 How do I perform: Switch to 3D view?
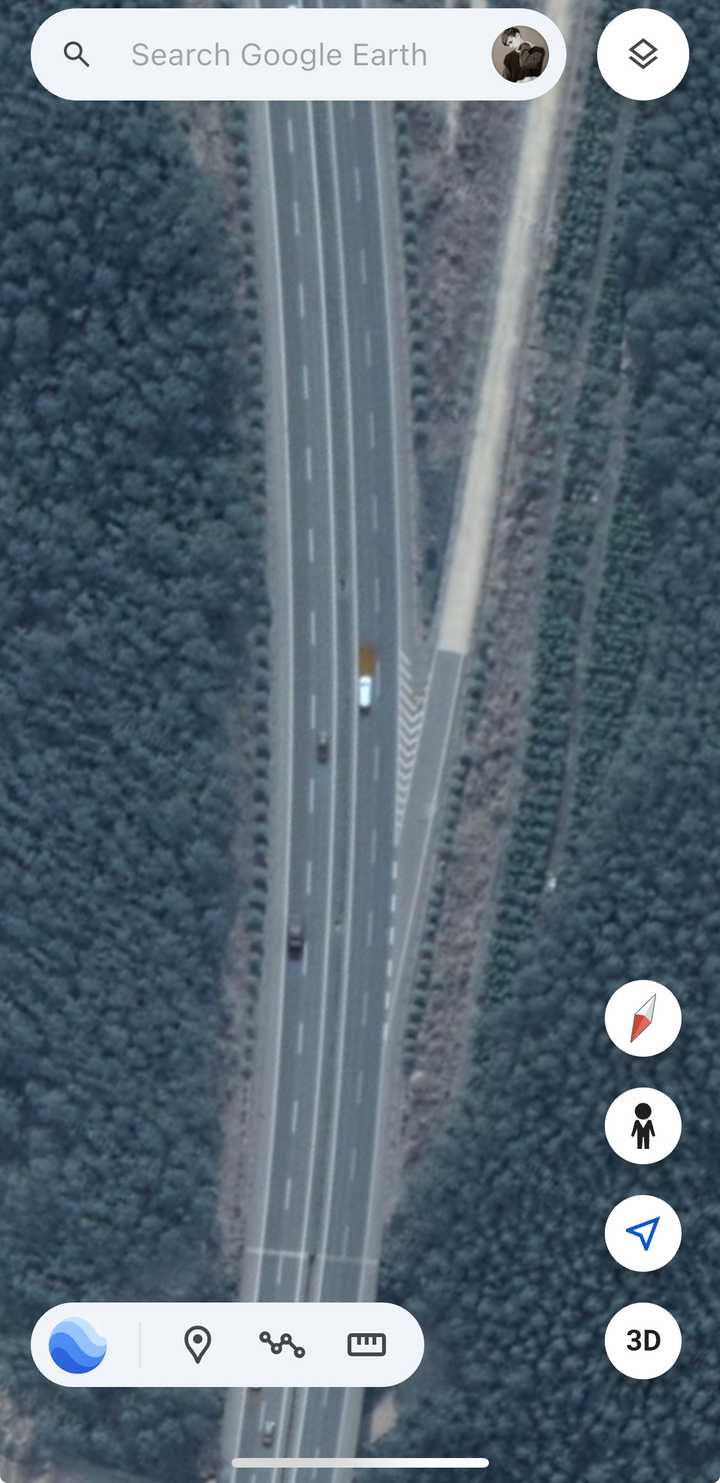point(643,1341)
